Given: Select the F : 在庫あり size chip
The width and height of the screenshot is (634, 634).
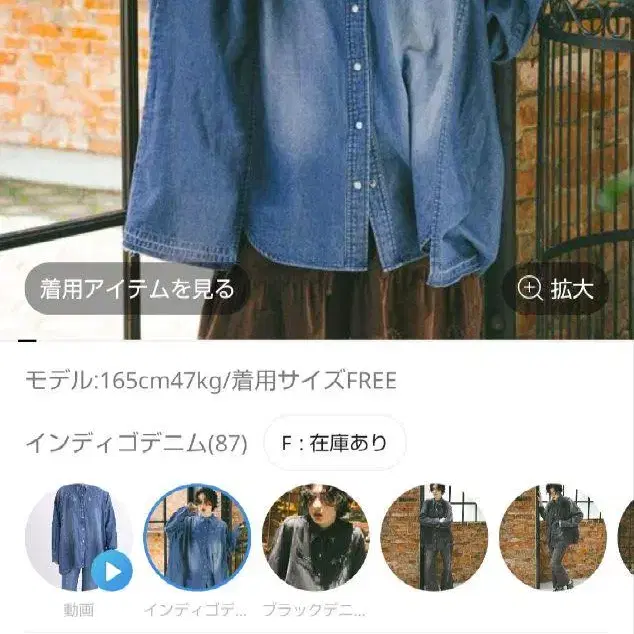Looking at the screenshot, I should [334, 443].
